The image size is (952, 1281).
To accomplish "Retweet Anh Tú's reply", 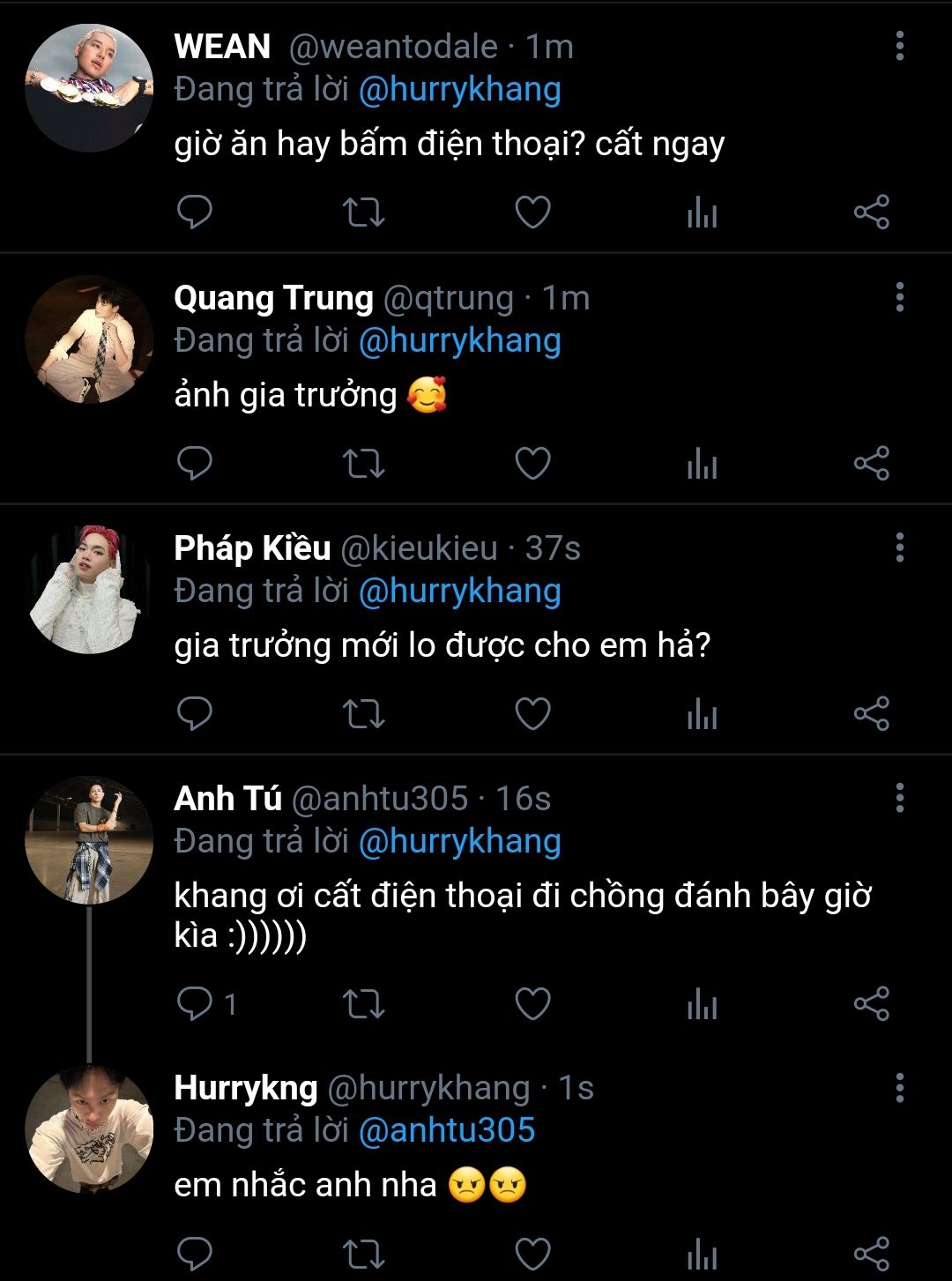I will point(363,1003).
